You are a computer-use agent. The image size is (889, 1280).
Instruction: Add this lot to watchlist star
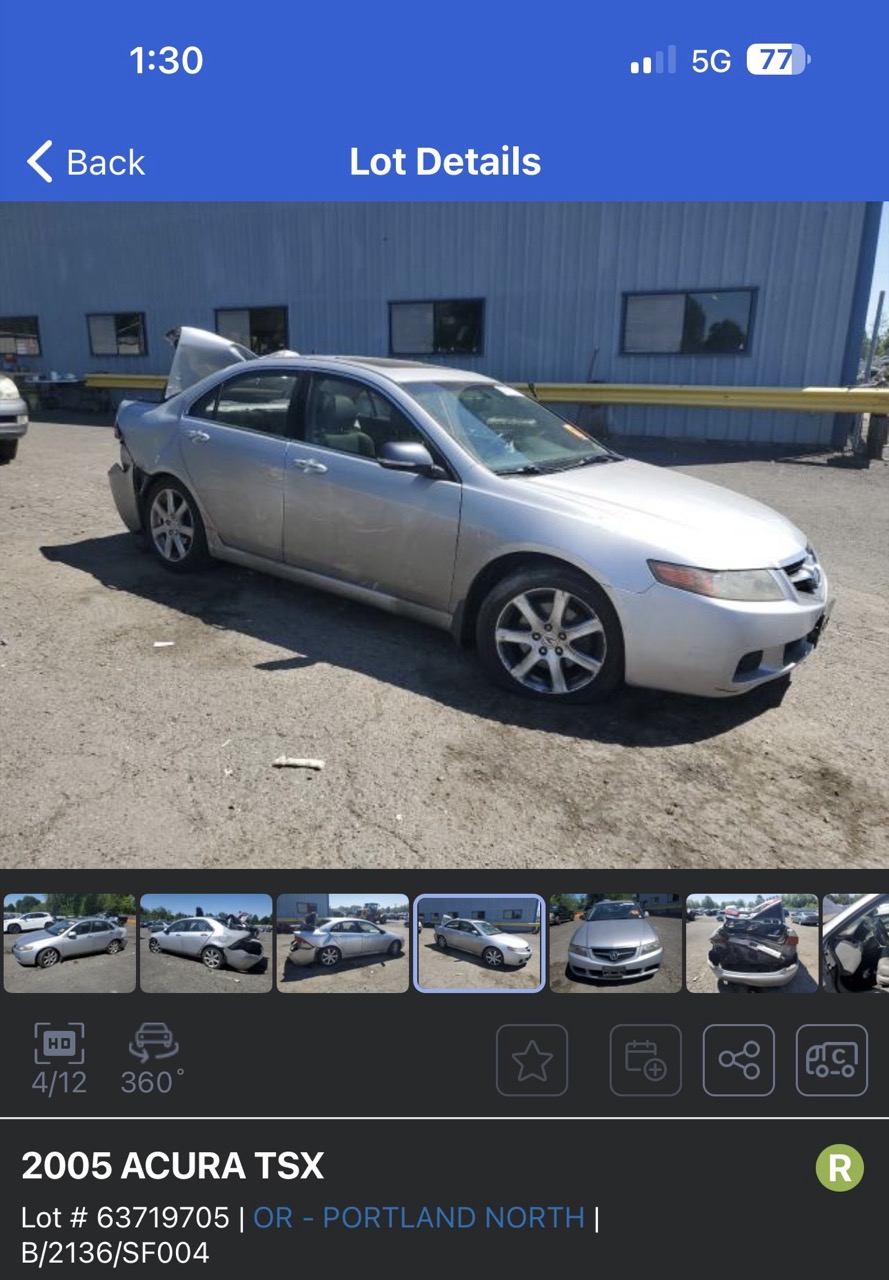point(532,1060)
